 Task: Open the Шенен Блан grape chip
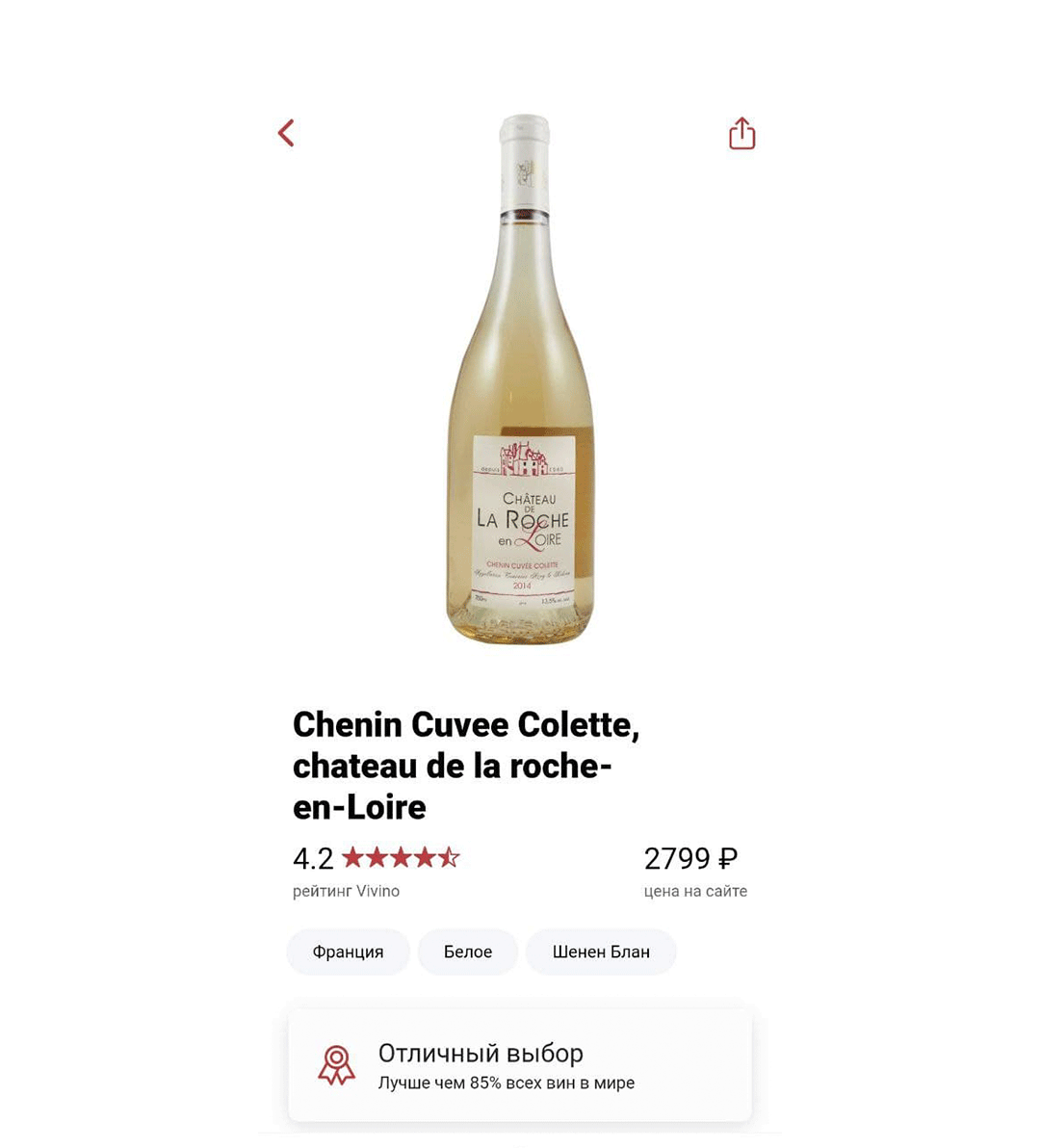pos(600,952)
